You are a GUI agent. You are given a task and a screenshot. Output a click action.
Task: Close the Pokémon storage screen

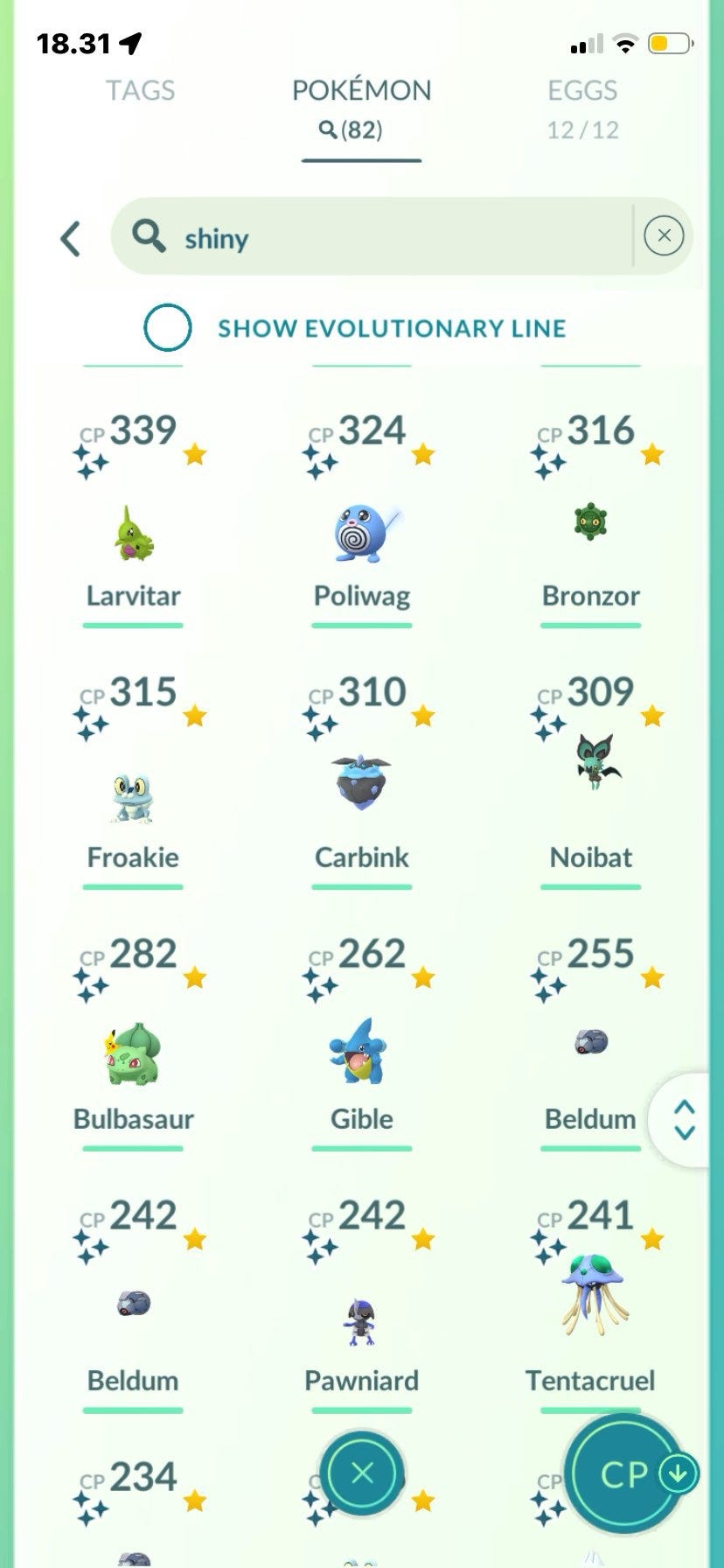point(362,1473)
